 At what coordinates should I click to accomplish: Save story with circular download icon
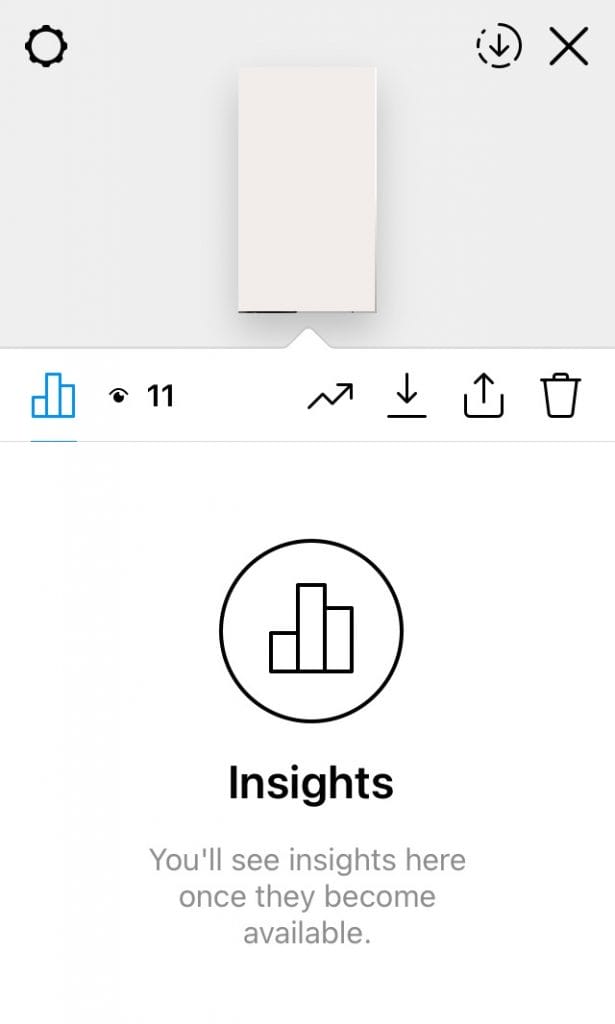tap(499, 47)
